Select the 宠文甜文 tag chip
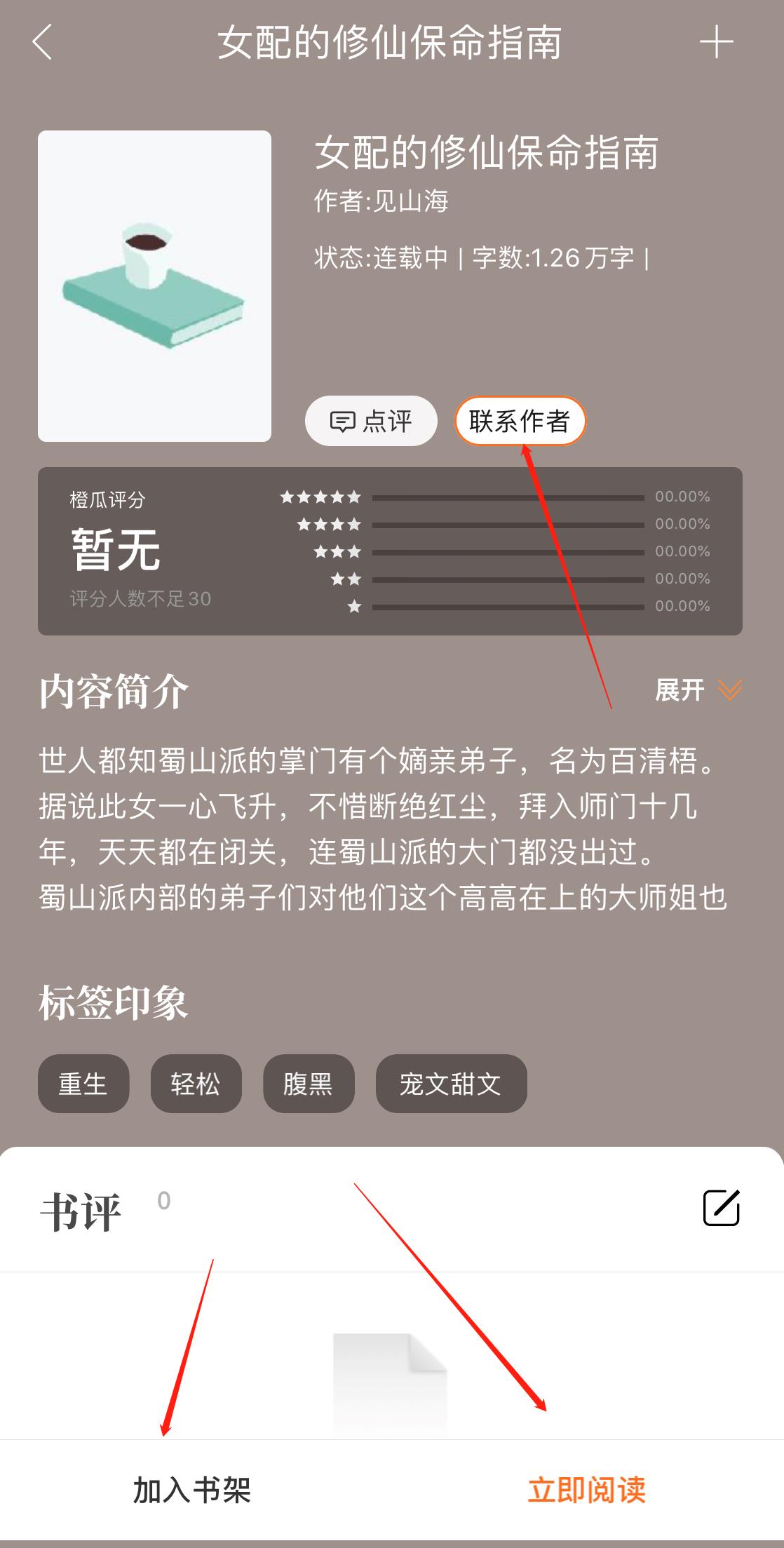 [x=451, y=1084]
